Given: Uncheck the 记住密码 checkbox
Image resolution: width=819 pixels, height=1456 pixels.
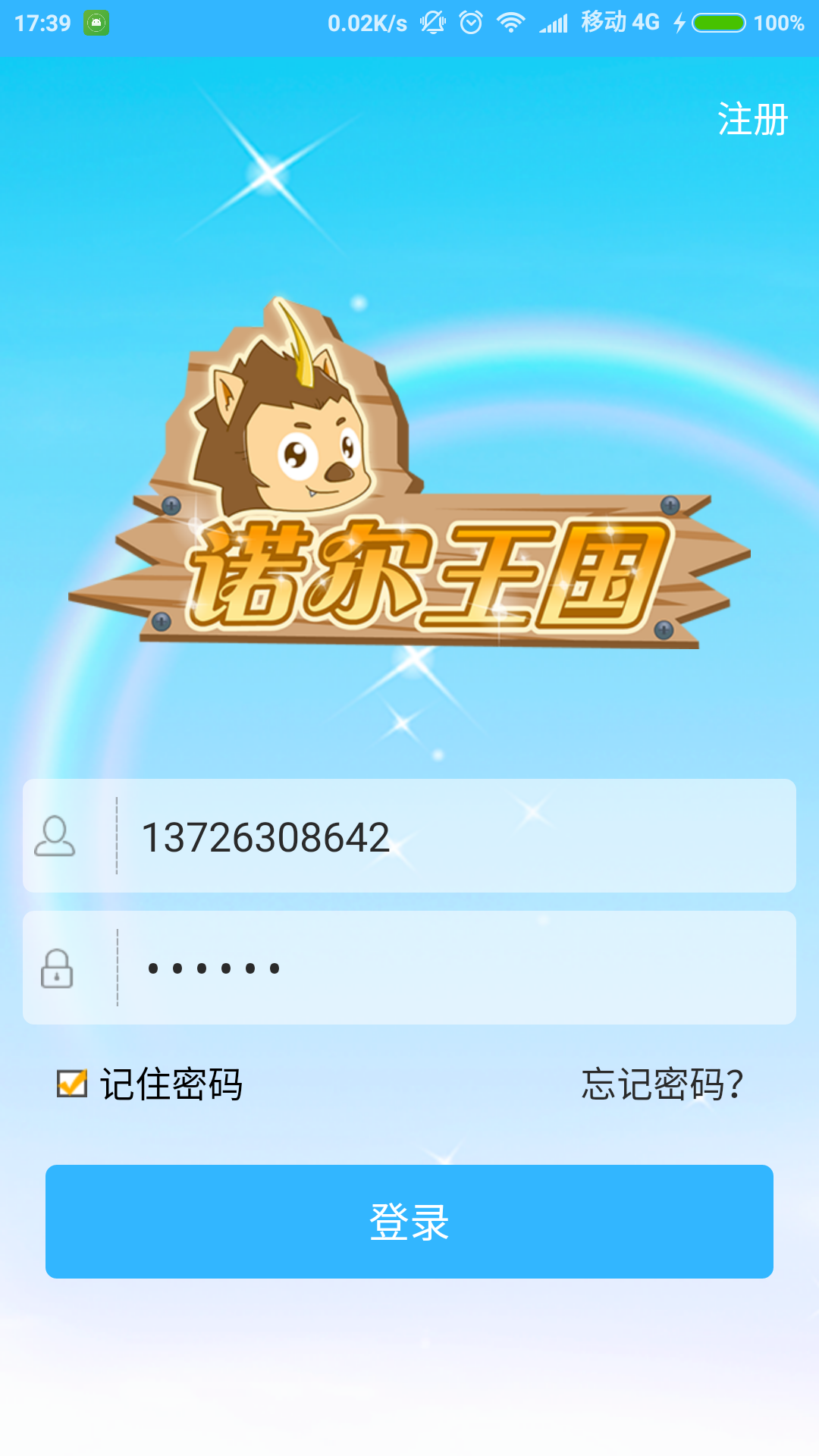Looking at the screenshot, I should pos(73,1084).
